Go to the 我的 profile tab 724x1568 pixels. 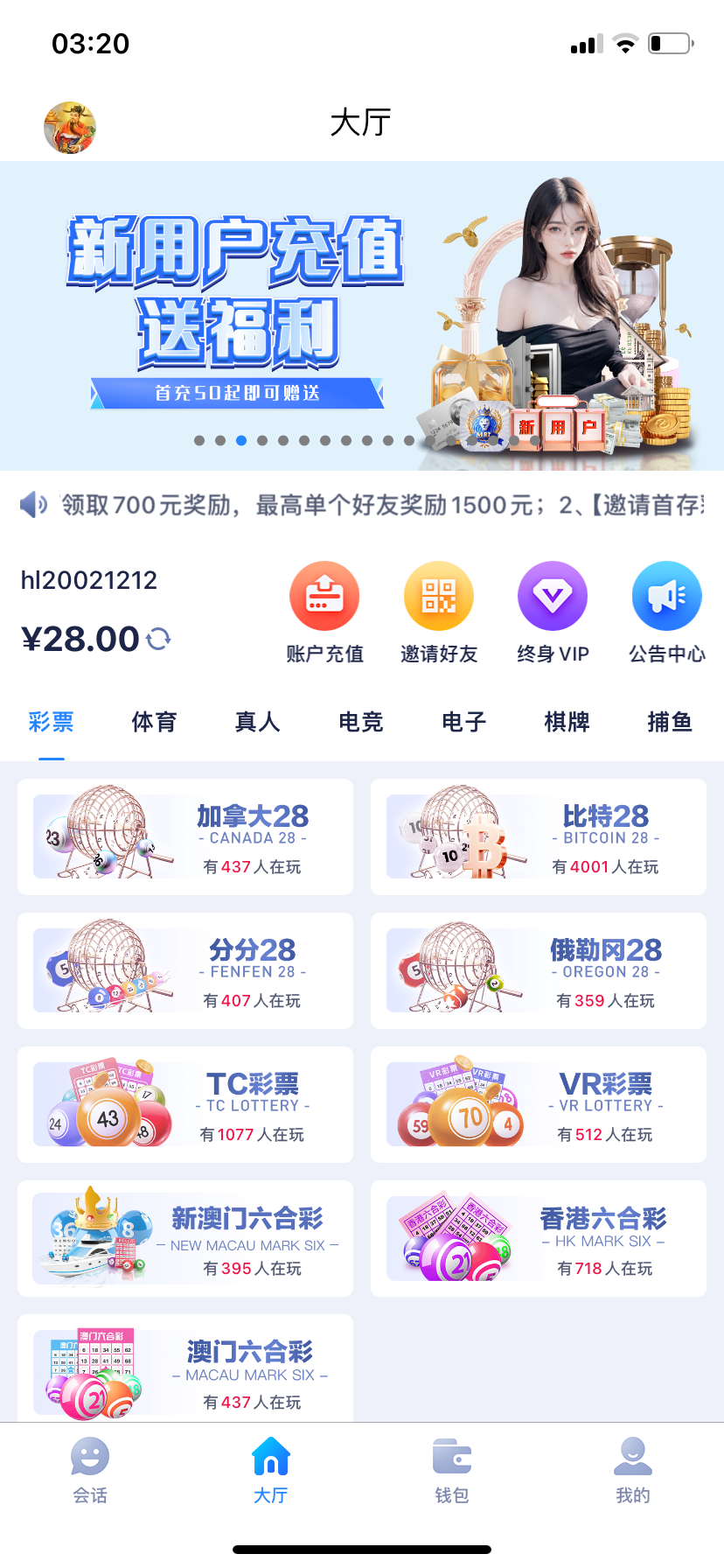633,1470
